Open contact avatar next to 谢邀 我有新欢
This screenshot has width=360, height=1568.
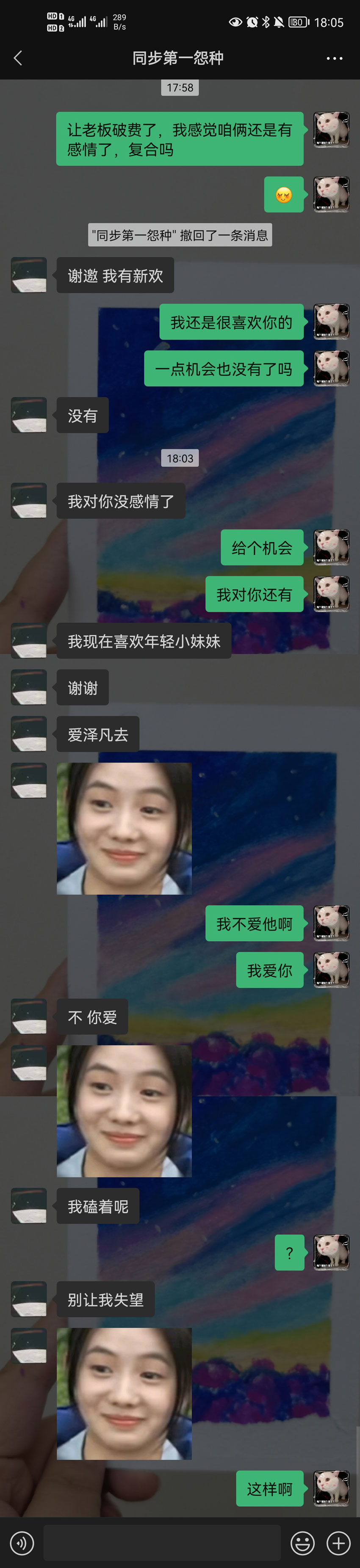click(29, 275)
